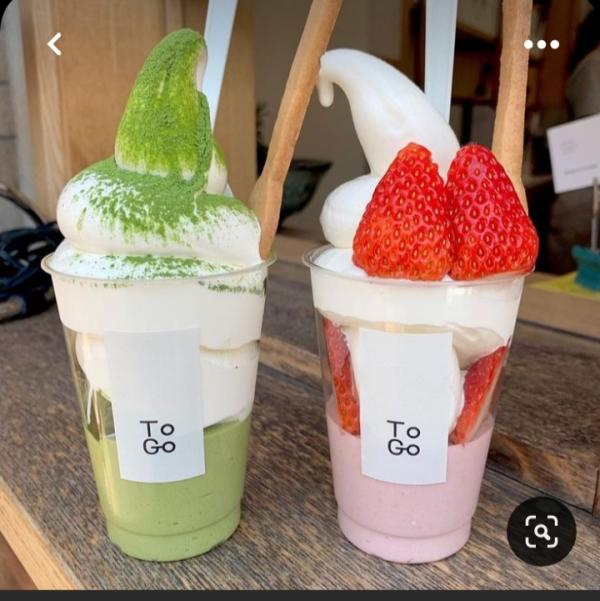Open the three-dot overflow menu
This screenshot has height=601, width=600.
pos(541,44)
